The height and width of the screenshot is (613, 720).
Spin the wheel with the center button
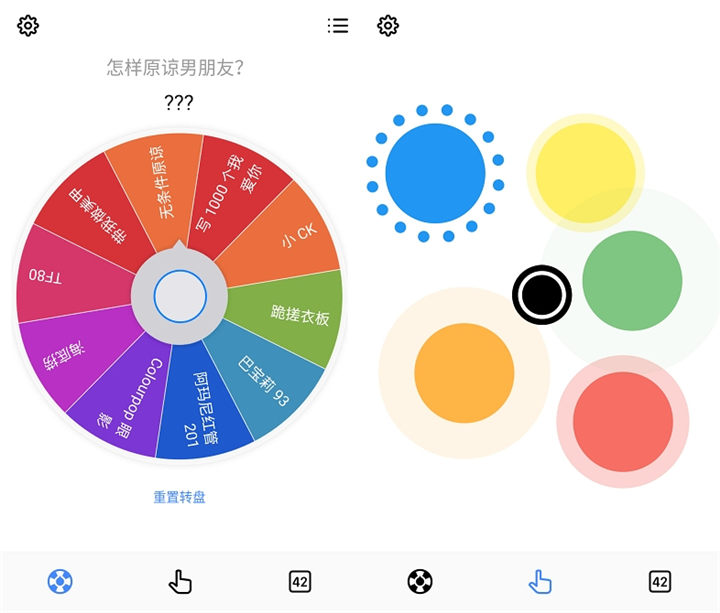coord(180,296)
